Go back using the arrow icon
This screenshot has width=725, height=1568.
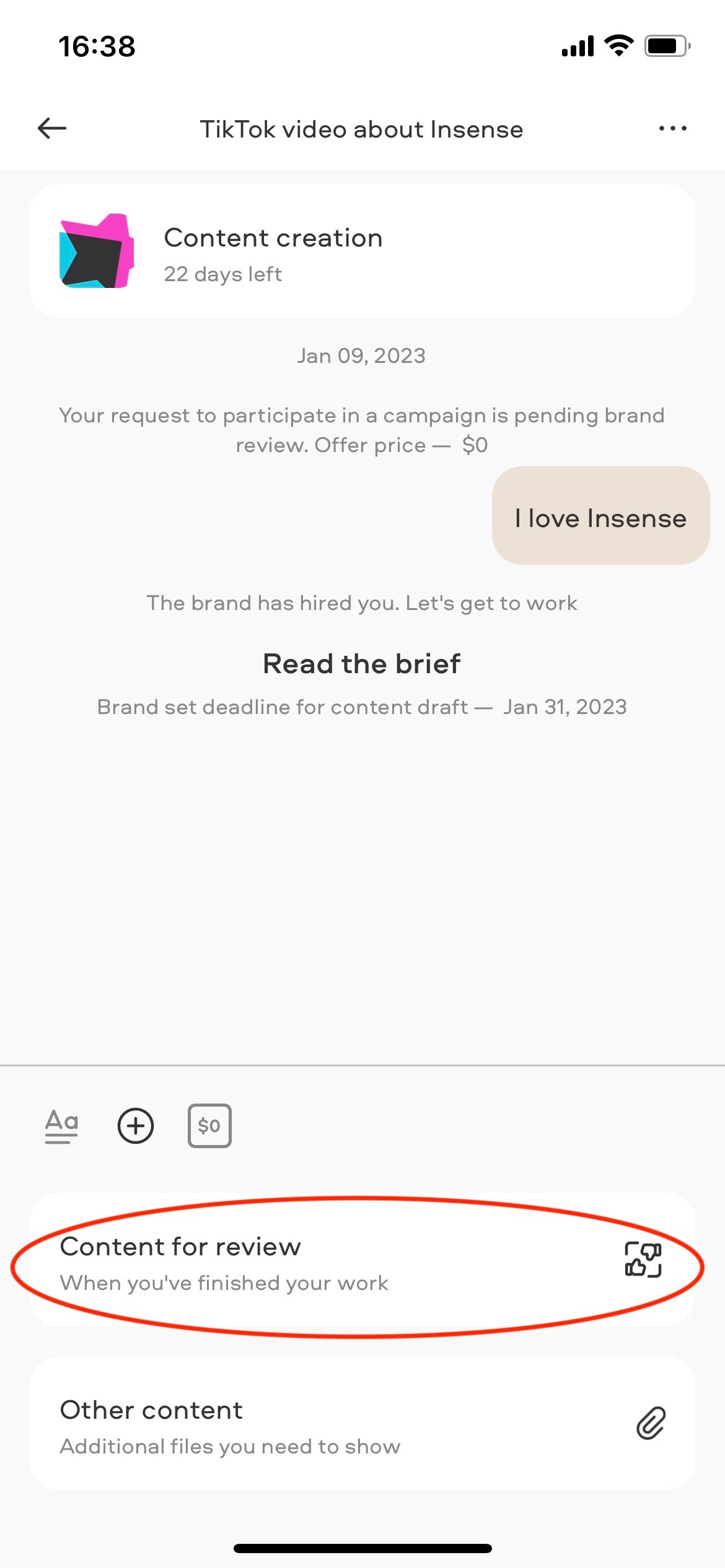click(x=52, y=129)
